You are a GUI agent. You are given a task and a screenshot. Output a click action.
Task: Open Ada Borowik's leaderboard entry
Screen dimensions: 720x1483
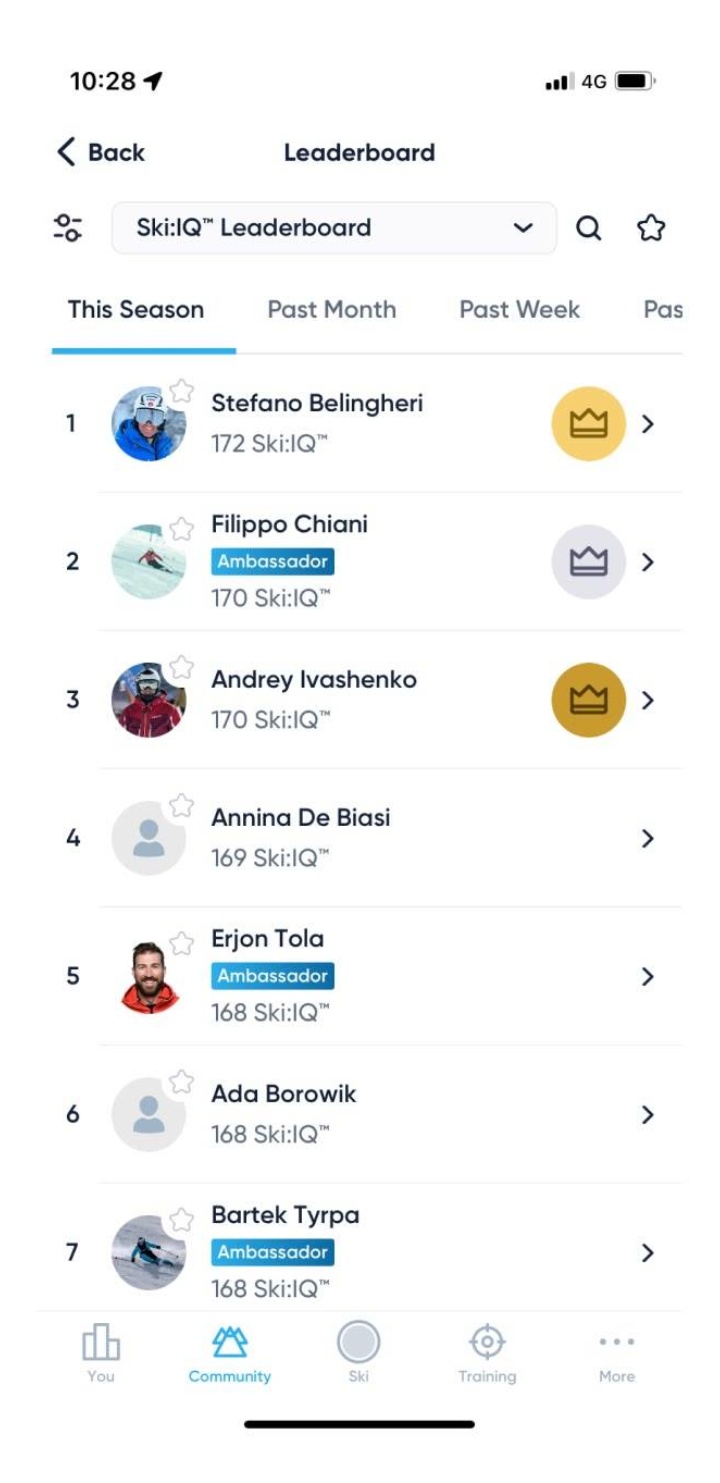click(x=380, y=1114)
